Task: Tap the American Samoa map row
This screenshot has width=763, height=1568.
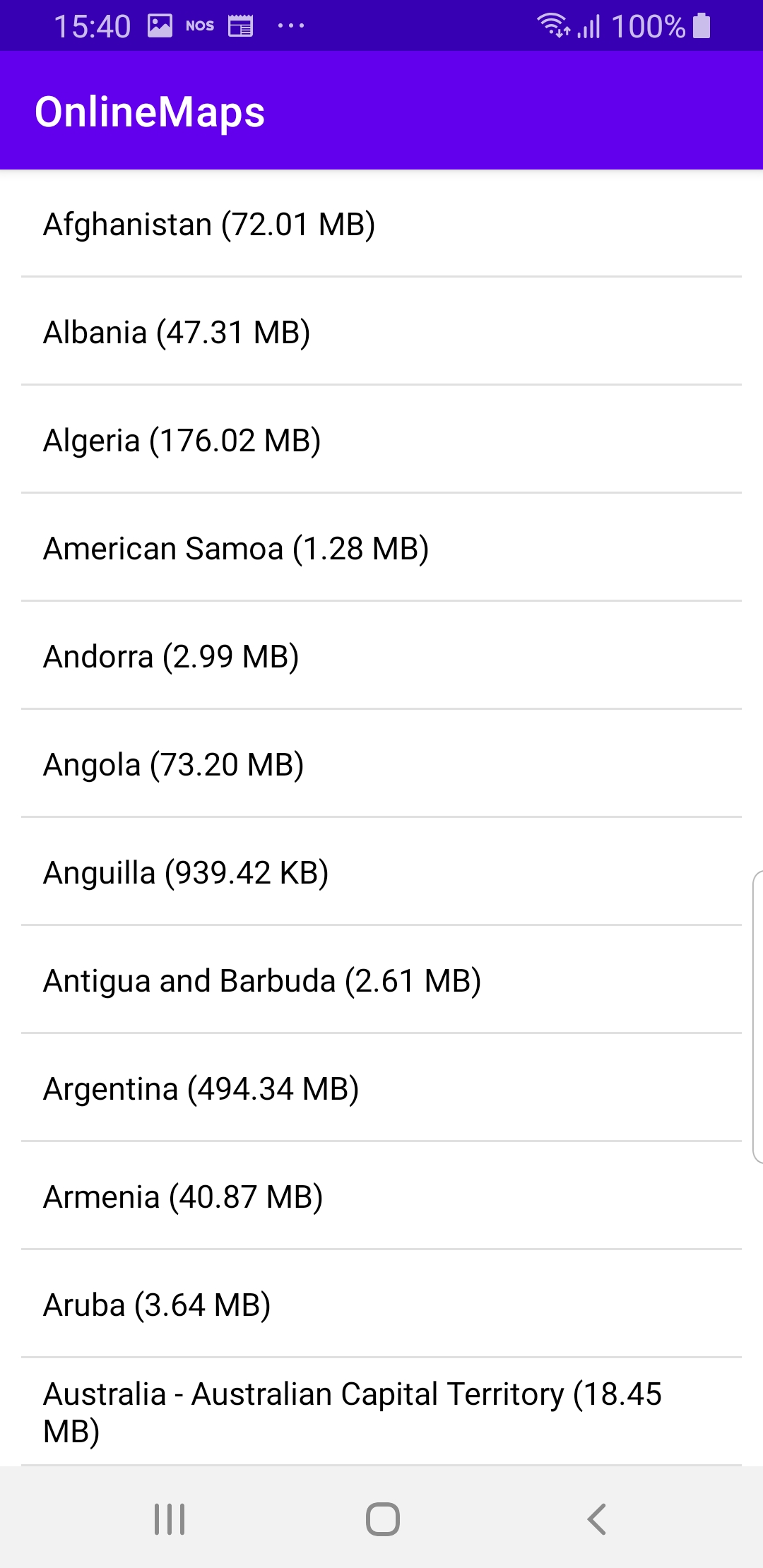Action: tap(381, 547)
